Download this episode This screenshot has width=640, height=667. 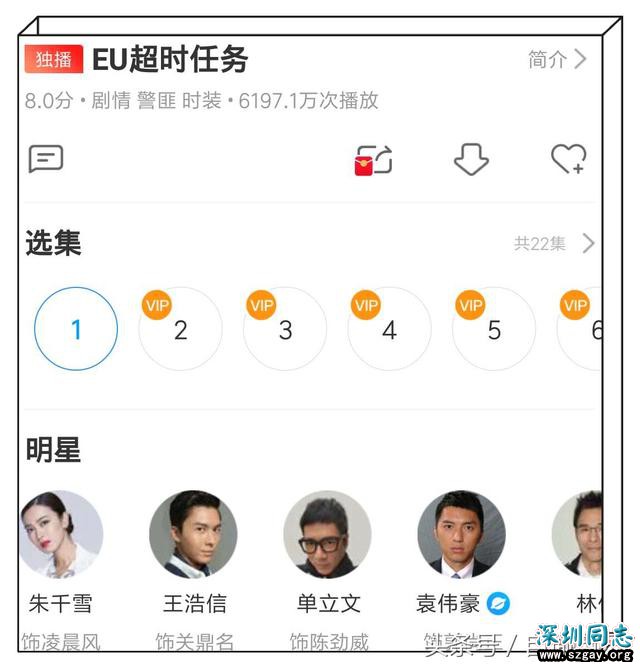click(470, 160)
